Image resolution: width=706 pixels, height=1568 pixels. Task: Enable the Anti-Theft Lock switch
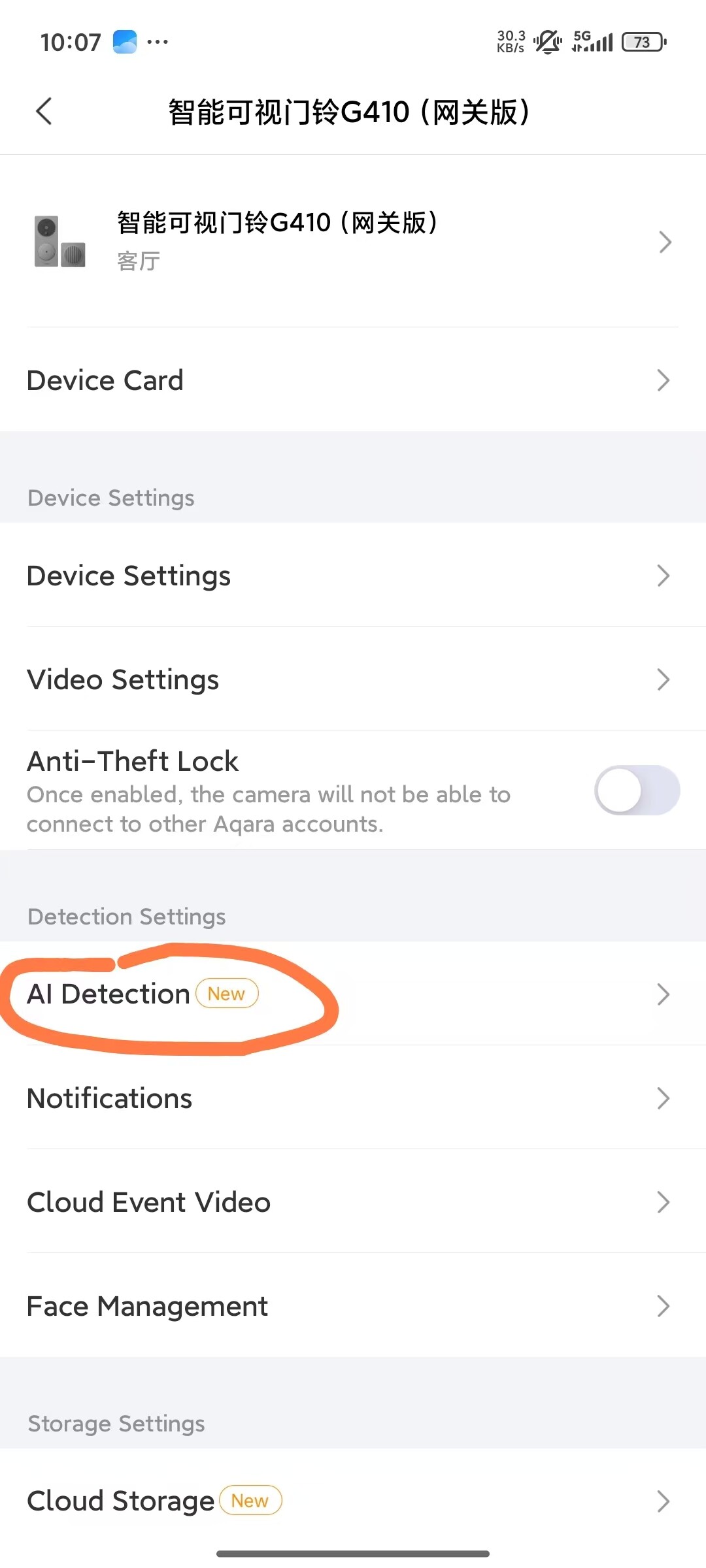pos(636,791)
